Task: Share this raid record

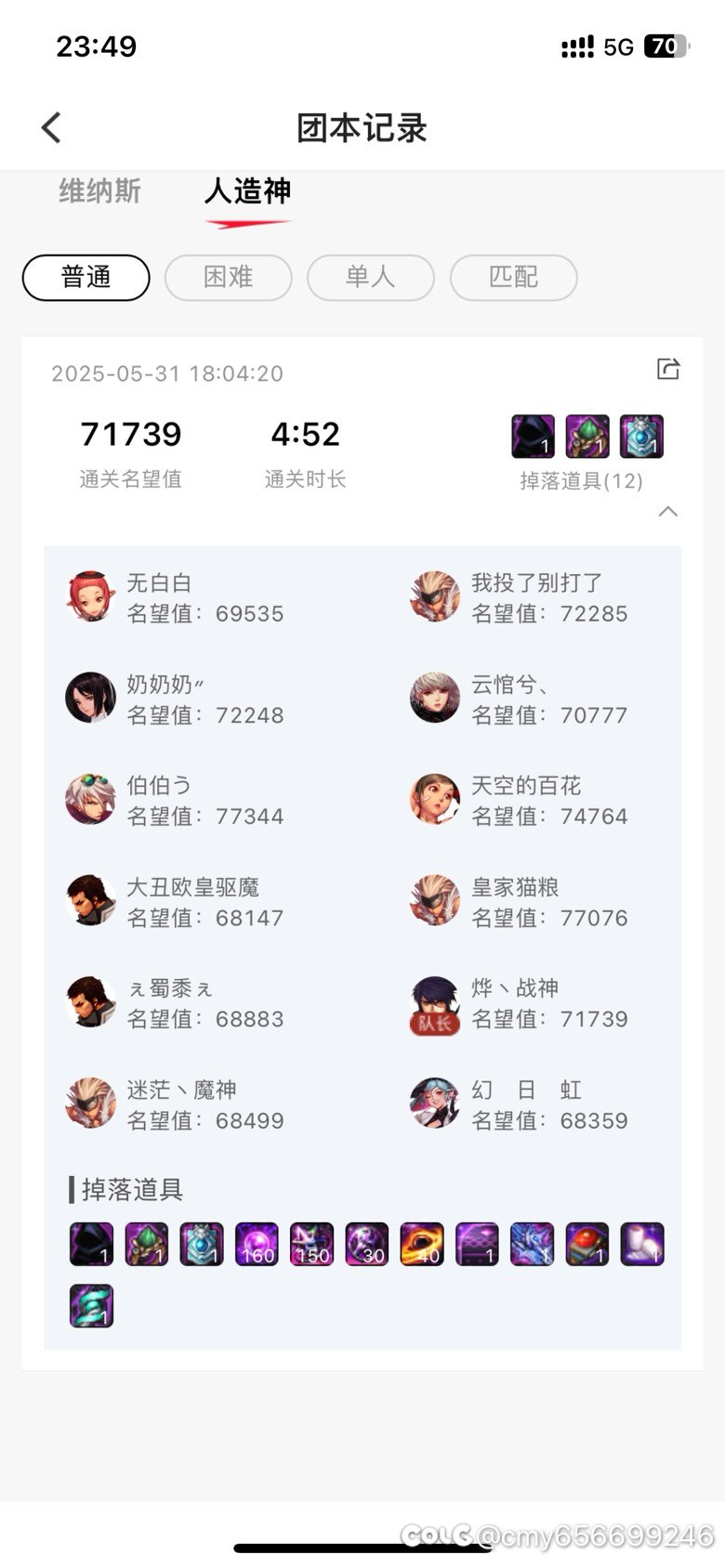Action: [668, 369]
